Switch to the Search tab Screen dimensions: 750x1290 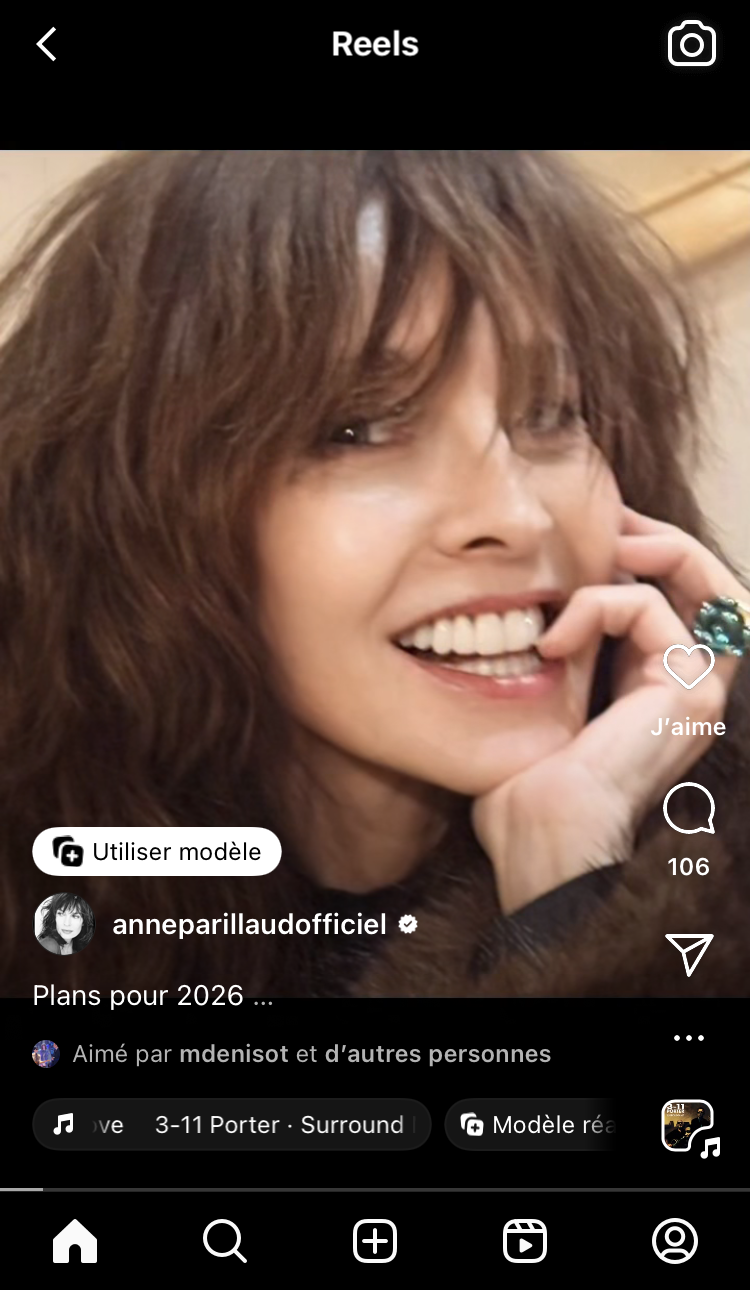pyautogui.click(x=224, y=1242)
